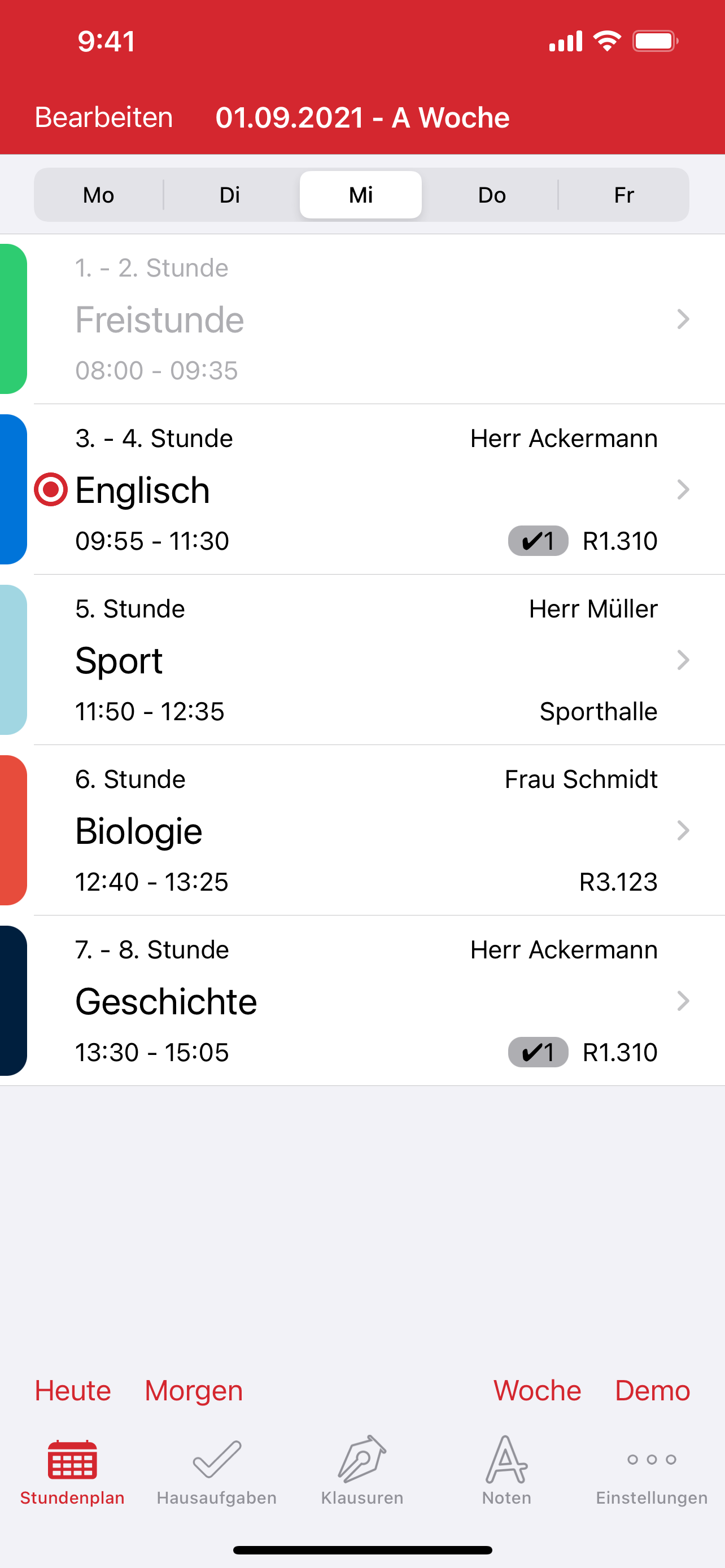
Task: Open the Biologie lesson
Action: tap(365, 830)
